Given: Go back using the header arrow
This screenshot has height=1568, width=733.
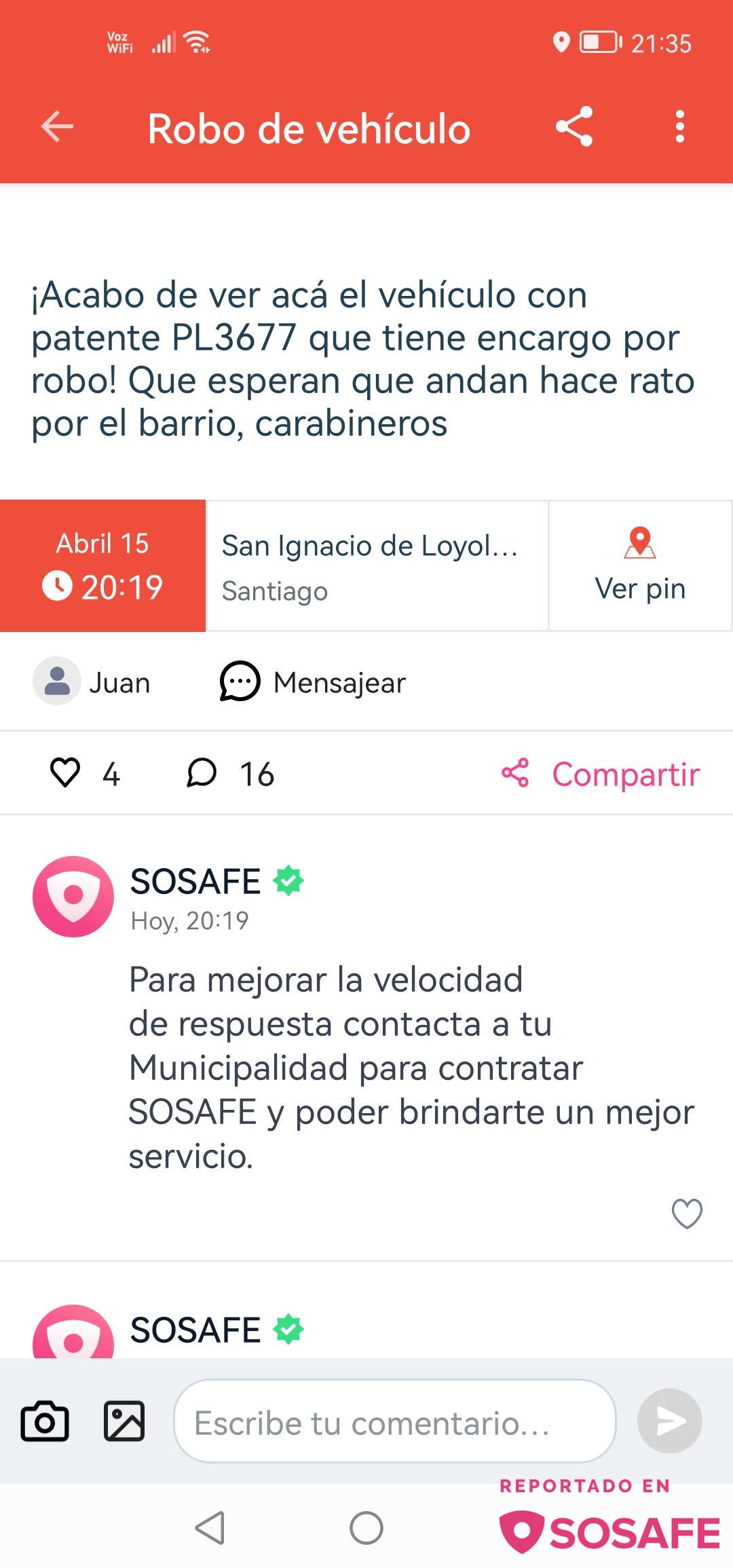Looking at the screenshot, I should 57,127.
